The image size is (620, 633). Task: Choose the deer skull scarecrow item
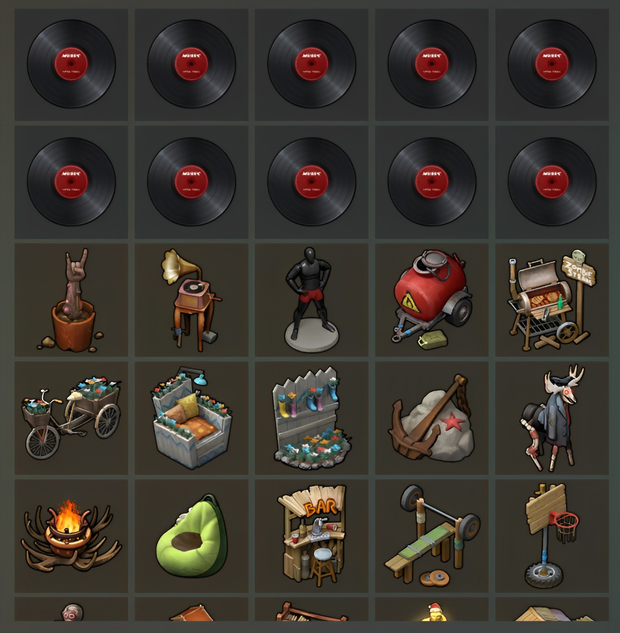(x=551, y=419)
